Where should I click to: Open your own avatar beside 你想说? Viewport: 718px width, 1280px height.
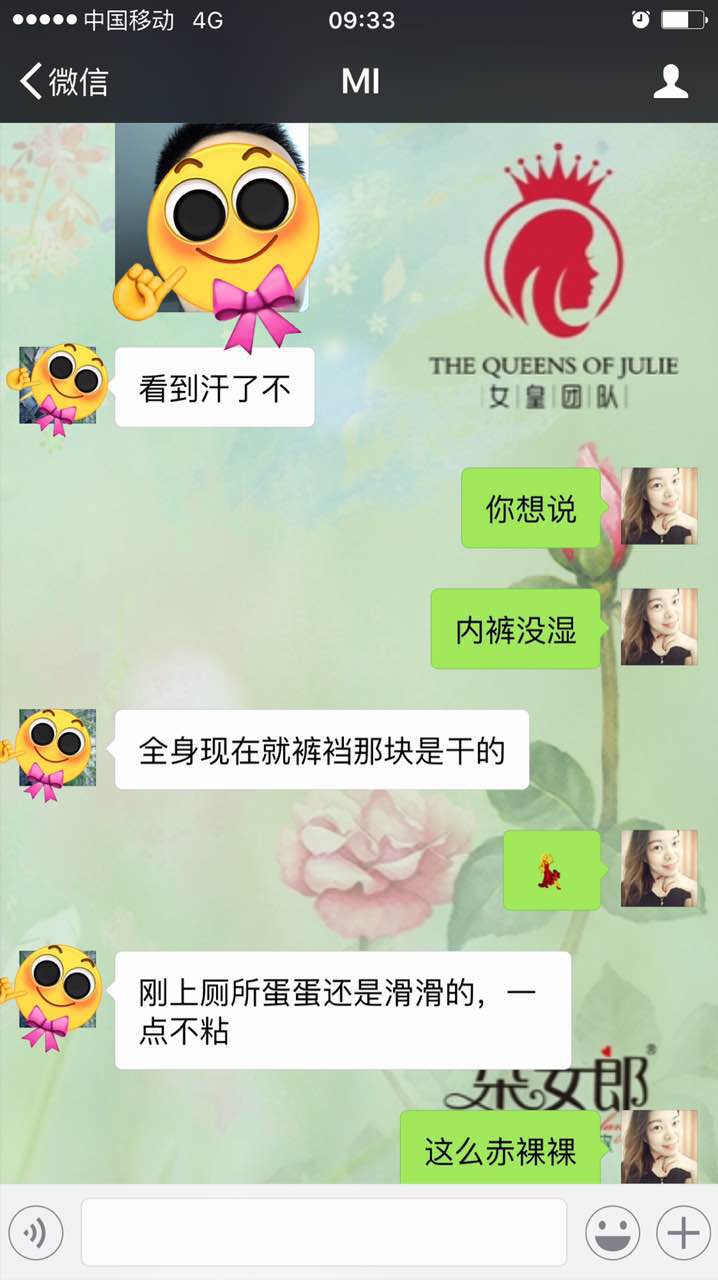(x=659, y=506)
